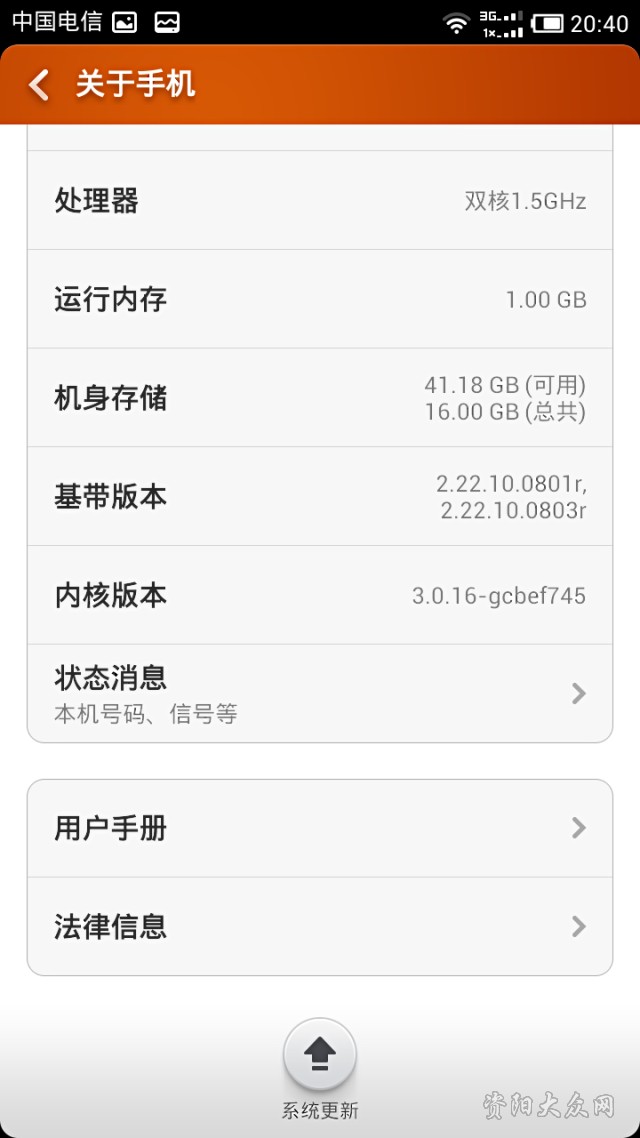Tap the 系统更新 system update button
Viewport: 640px width, 1138px height.
[x=319, y=1056]
